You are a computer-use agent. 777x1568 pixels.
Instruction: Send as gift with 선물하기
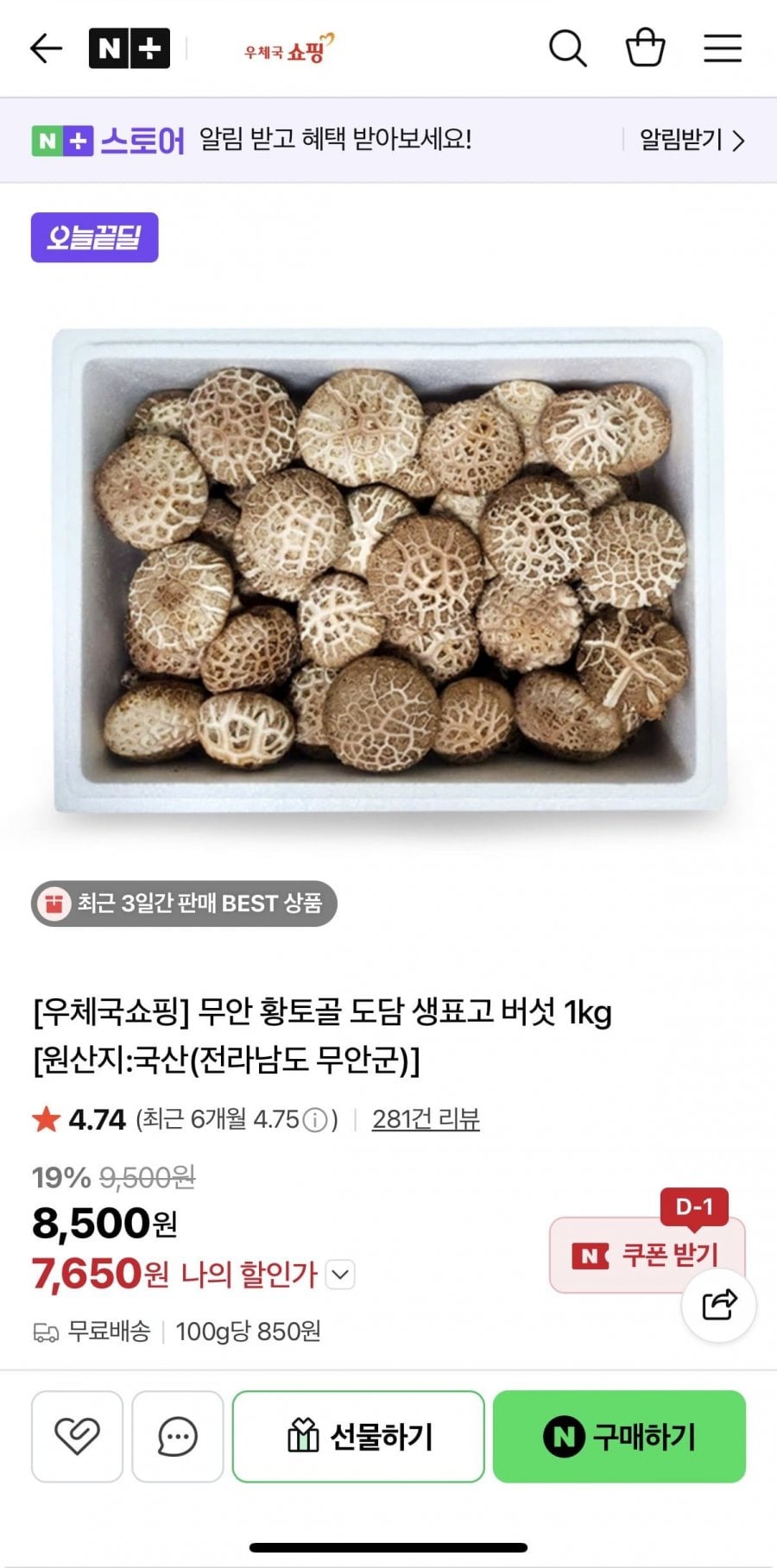click(358, 1437)
